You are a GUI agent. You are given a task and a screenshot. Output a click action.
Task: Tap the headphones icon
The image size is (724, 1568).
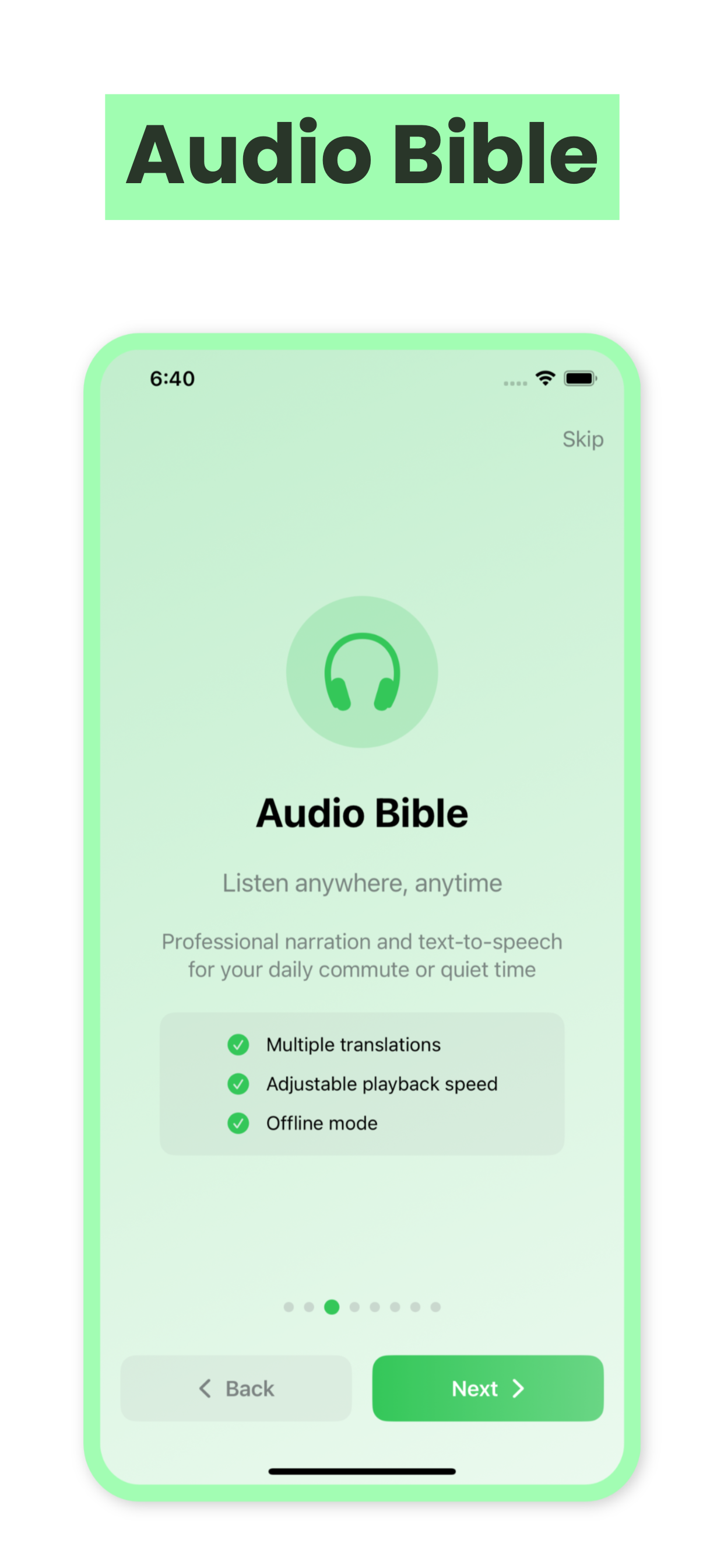(363, 671)
